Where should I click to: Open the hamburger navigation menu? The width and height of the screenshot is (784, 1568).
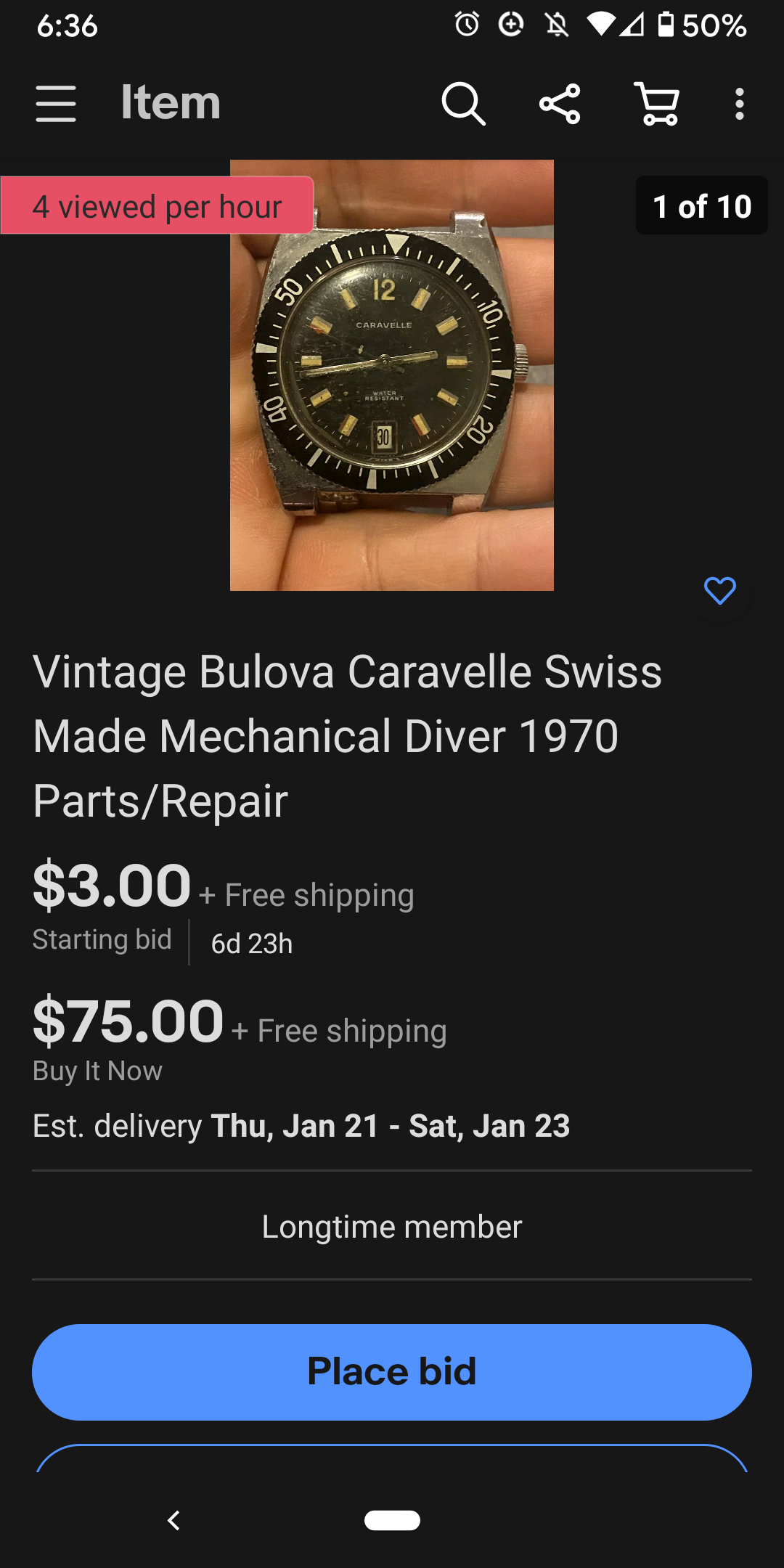tap(56, 104)
